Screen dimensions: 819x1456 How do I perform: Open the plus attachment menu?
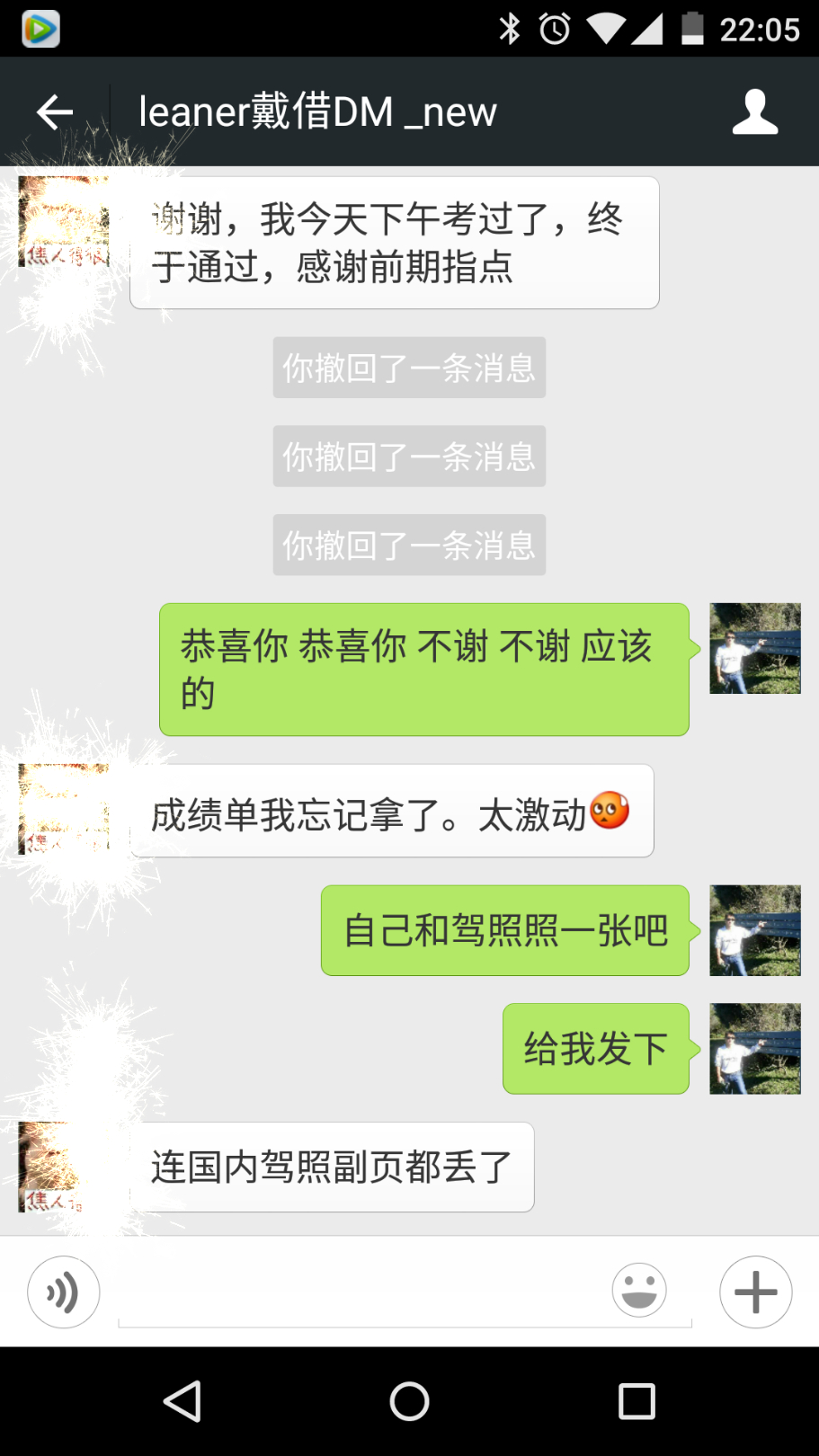click(755, 1292)
